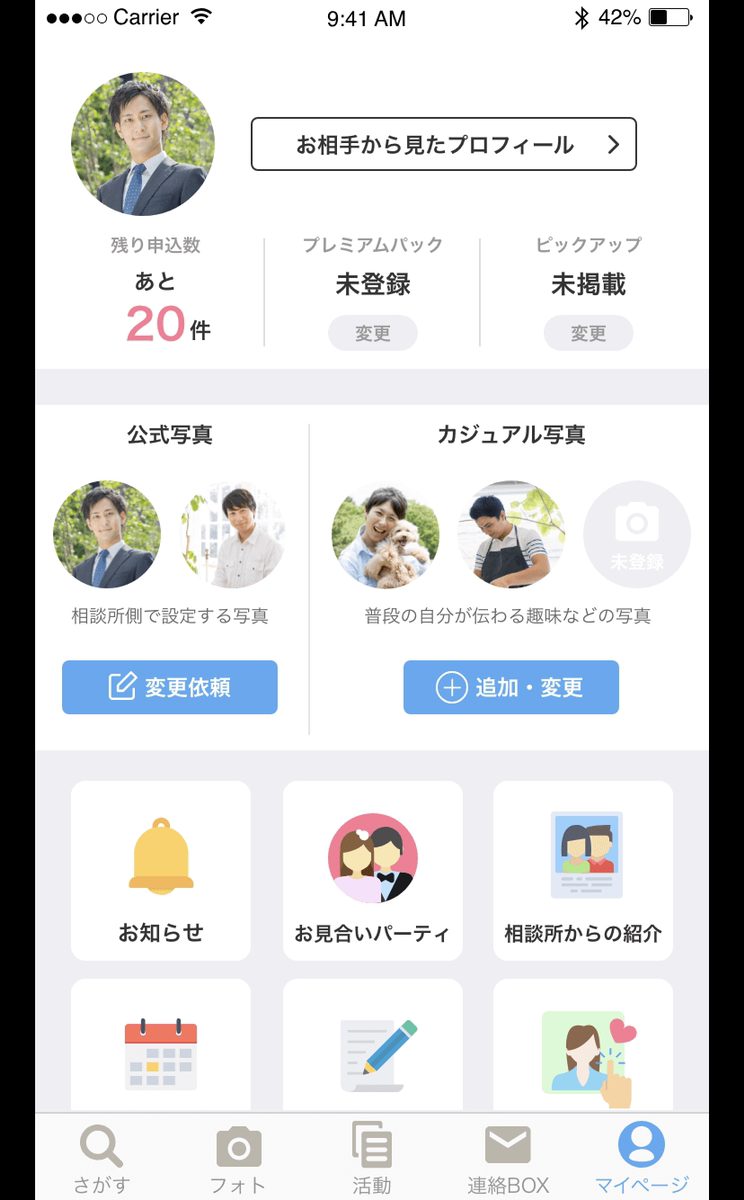Tap 変更 under プレミアムパック
744x1200 pixels.
click(x=372, y=333)
